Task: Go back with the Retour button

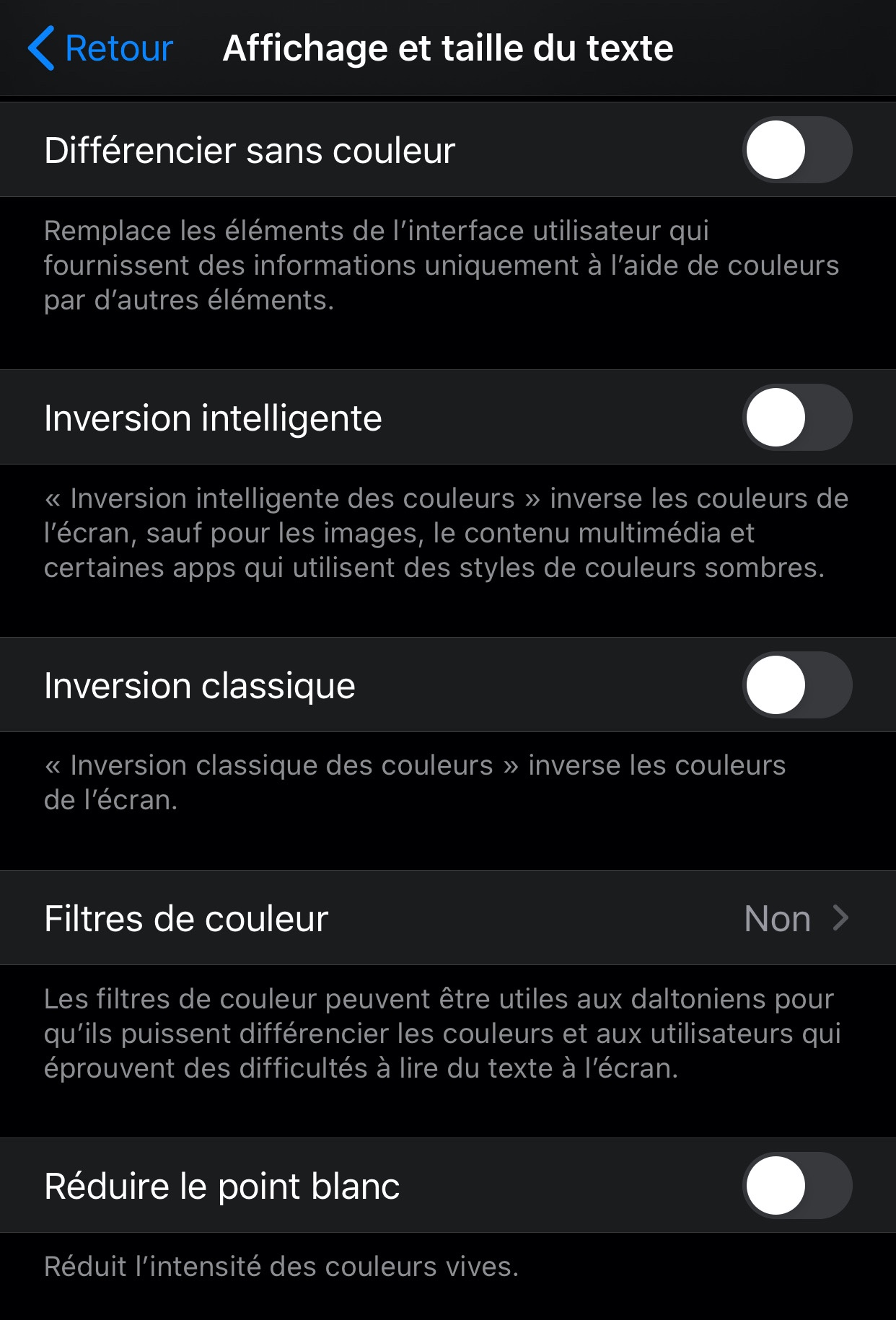Action: (x=100, y=48)
